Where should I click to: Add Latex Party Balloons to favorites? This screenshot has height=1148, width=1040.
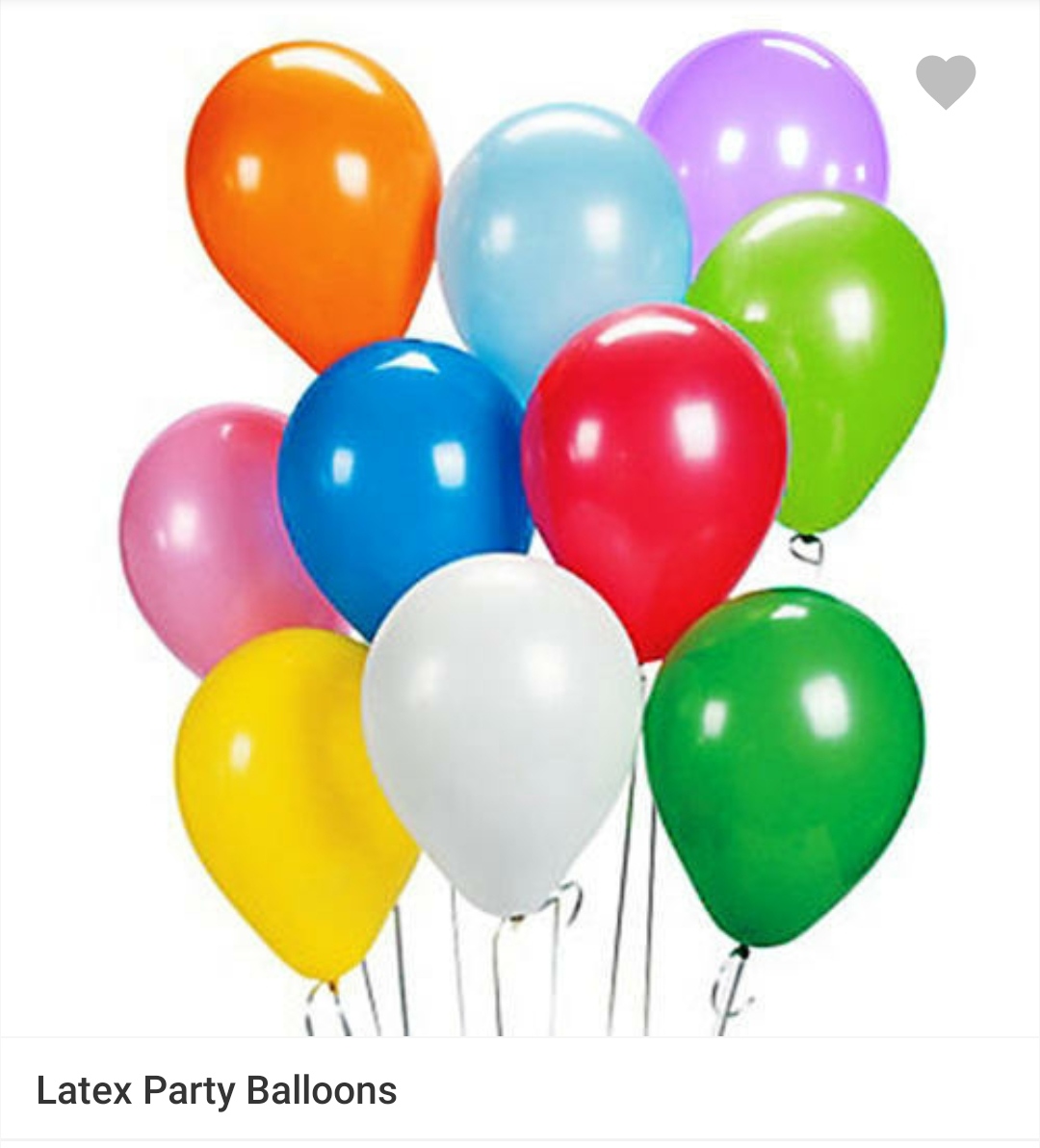[945, 81]
